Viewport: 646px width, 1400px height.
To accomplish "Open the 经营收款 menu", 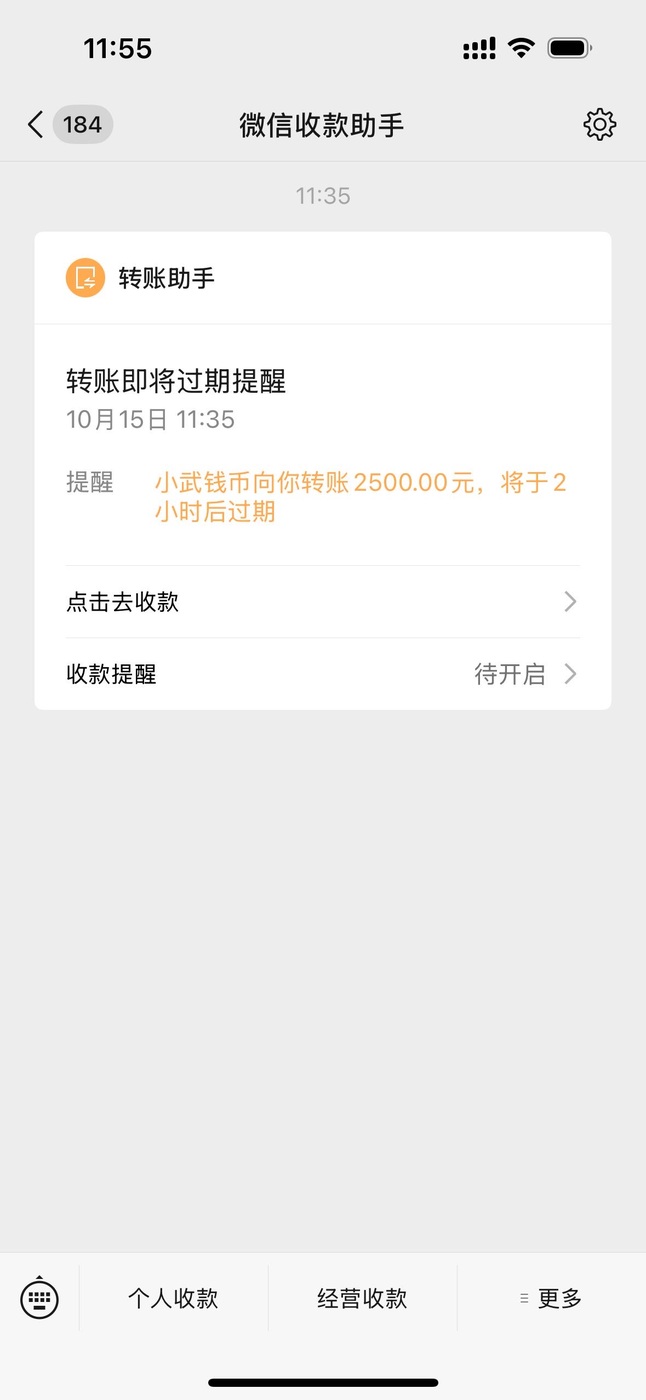I will (362, 1298).
